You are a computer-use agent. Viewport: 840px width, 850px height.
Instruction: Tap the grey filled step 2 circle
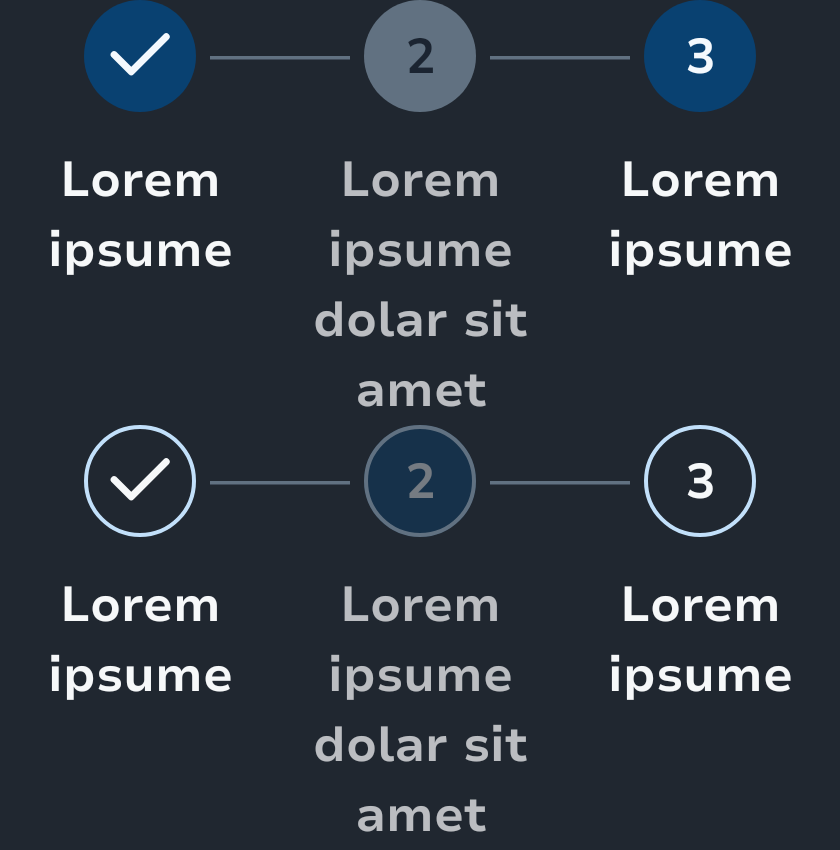point(420,56)
